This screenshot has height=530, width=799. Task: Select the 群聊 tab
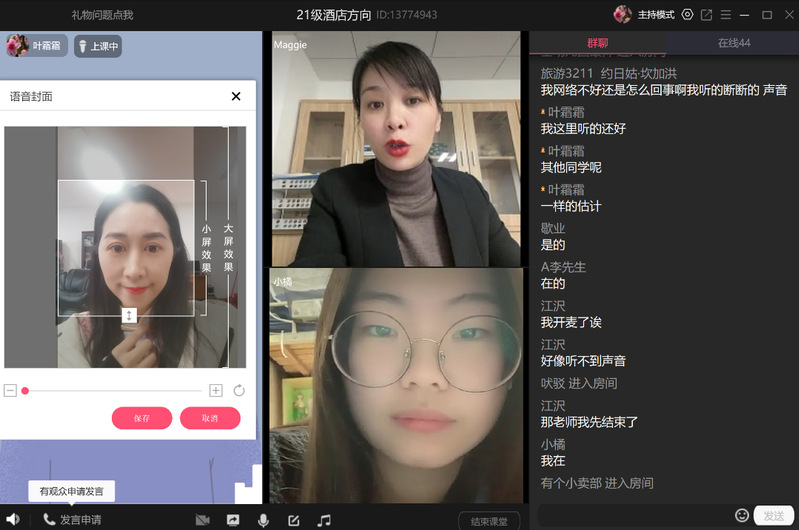(x=597, y=43)
